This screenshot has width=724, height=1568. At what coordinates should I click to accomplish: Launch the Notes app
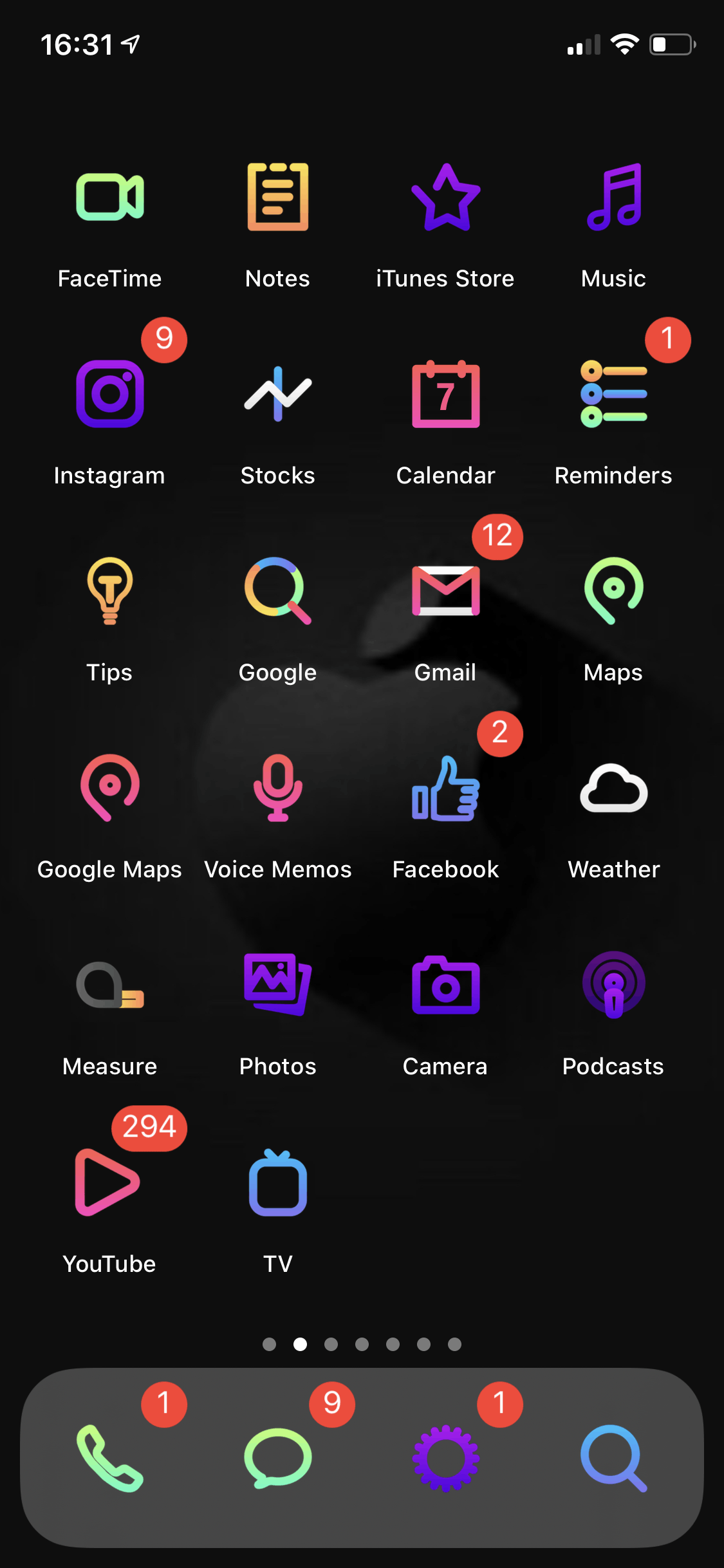(x=278, y=197)
